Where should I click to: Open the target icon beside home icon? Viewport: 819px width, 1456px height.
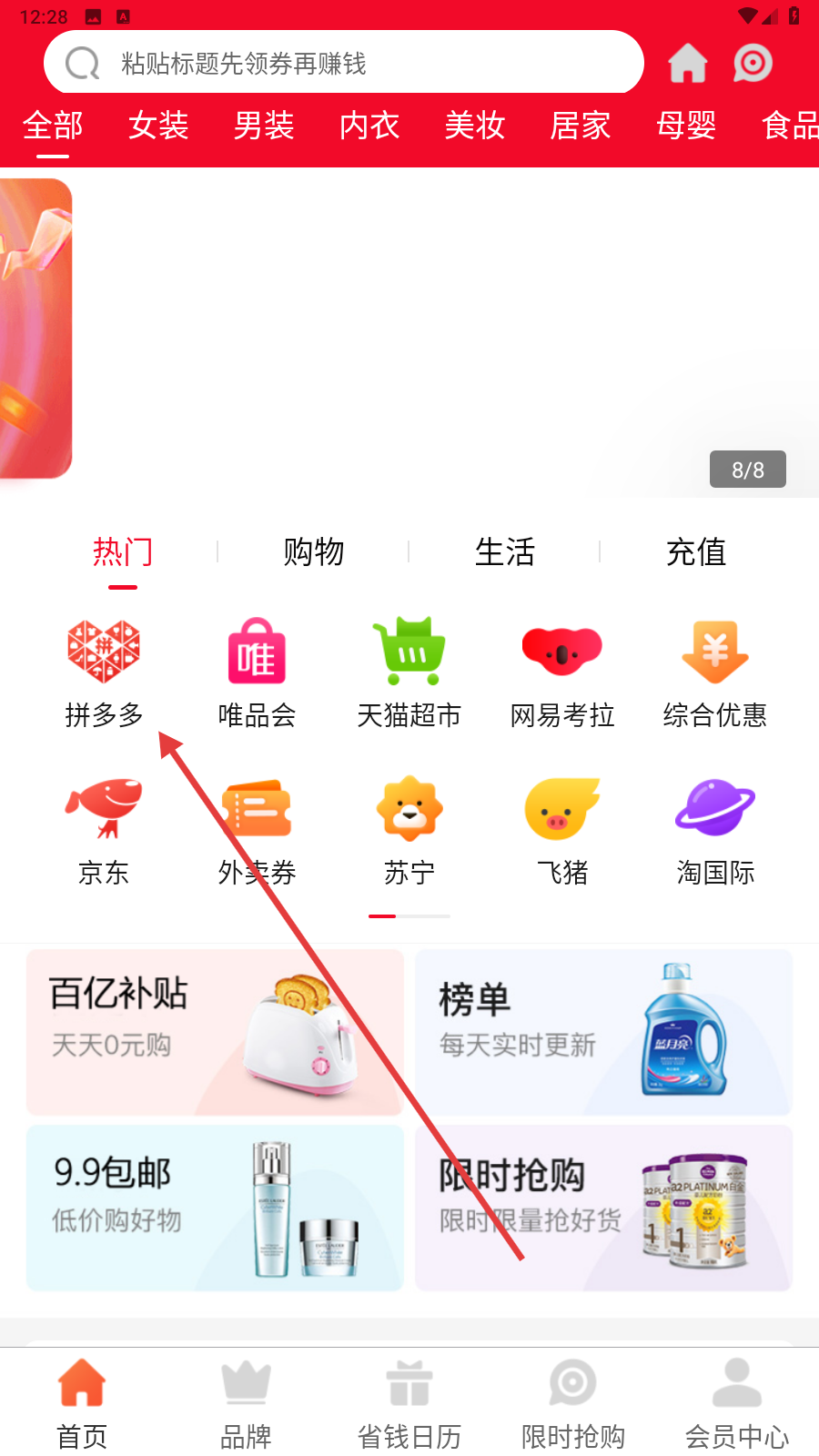[x=753, y=63]
